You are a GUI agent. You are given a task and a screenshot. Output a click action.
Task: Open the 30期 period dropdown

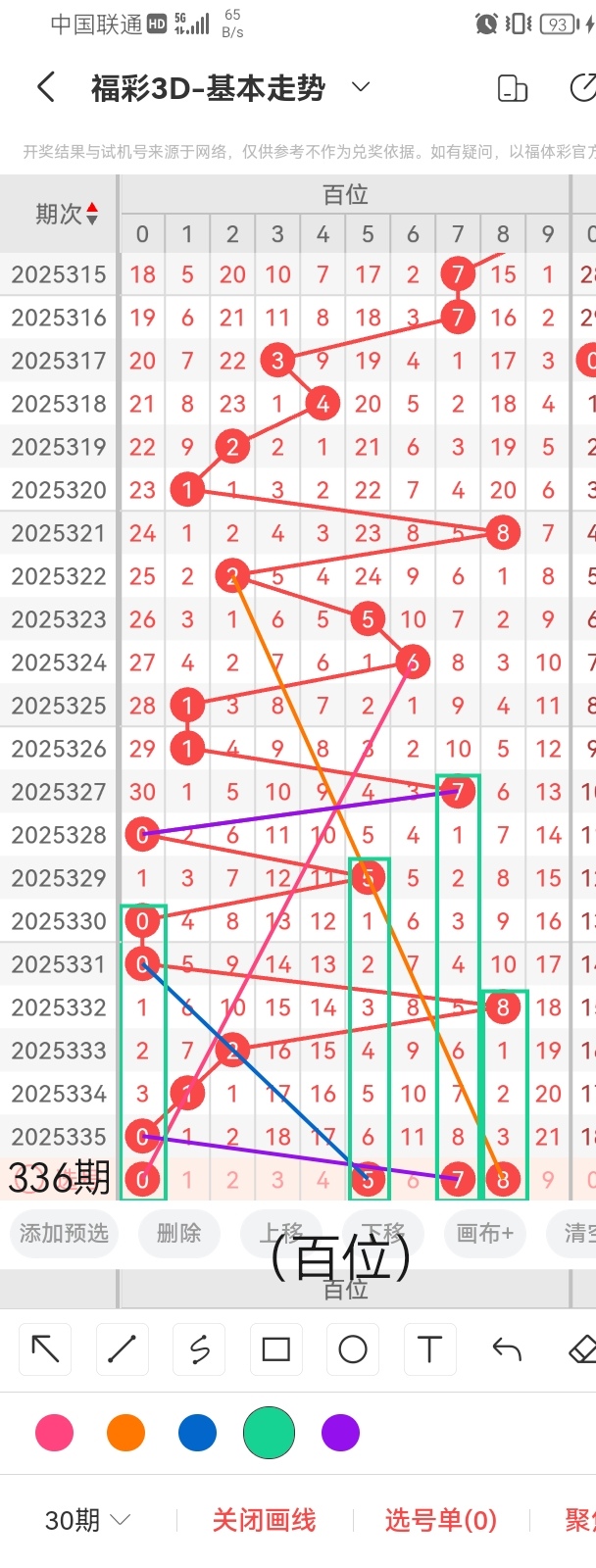coord(87,1520)
